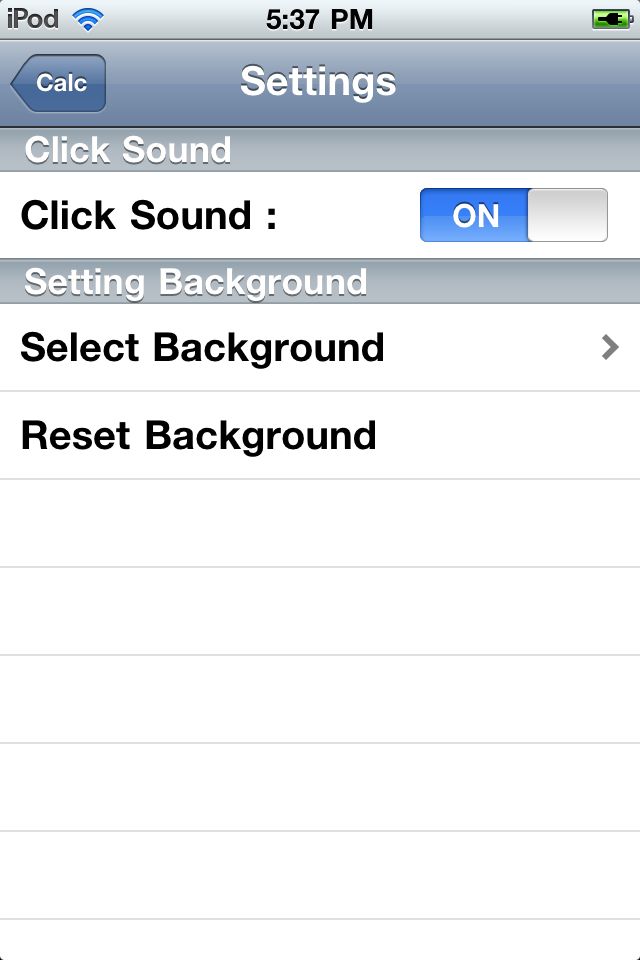Viewport: 640px width, 960px height.
Task: Go back to Calc screen
Action: tap(59, 83)
